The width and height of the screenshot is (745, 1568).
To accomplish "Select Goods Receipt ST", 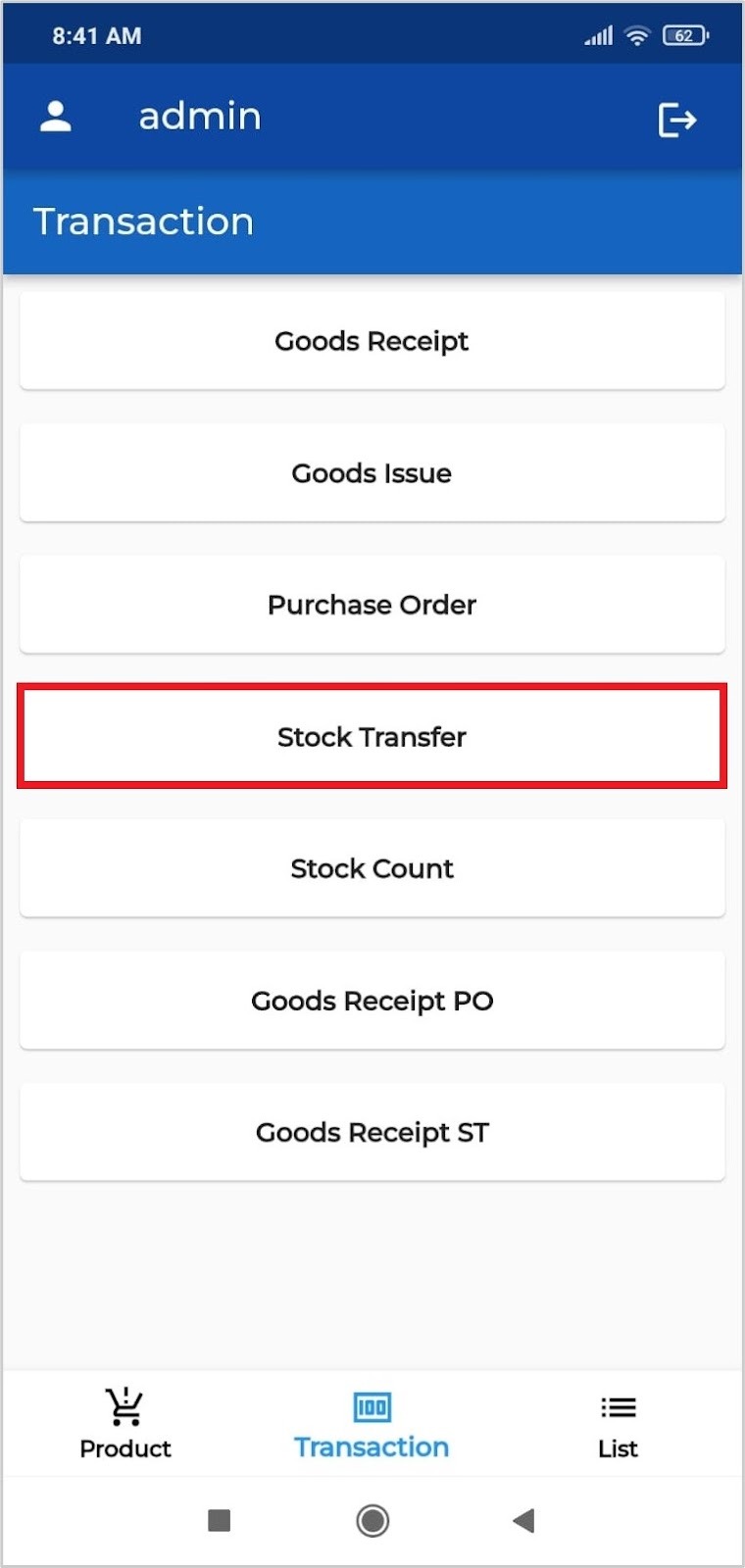I will pyautogui.click(x=372, y=1132).
